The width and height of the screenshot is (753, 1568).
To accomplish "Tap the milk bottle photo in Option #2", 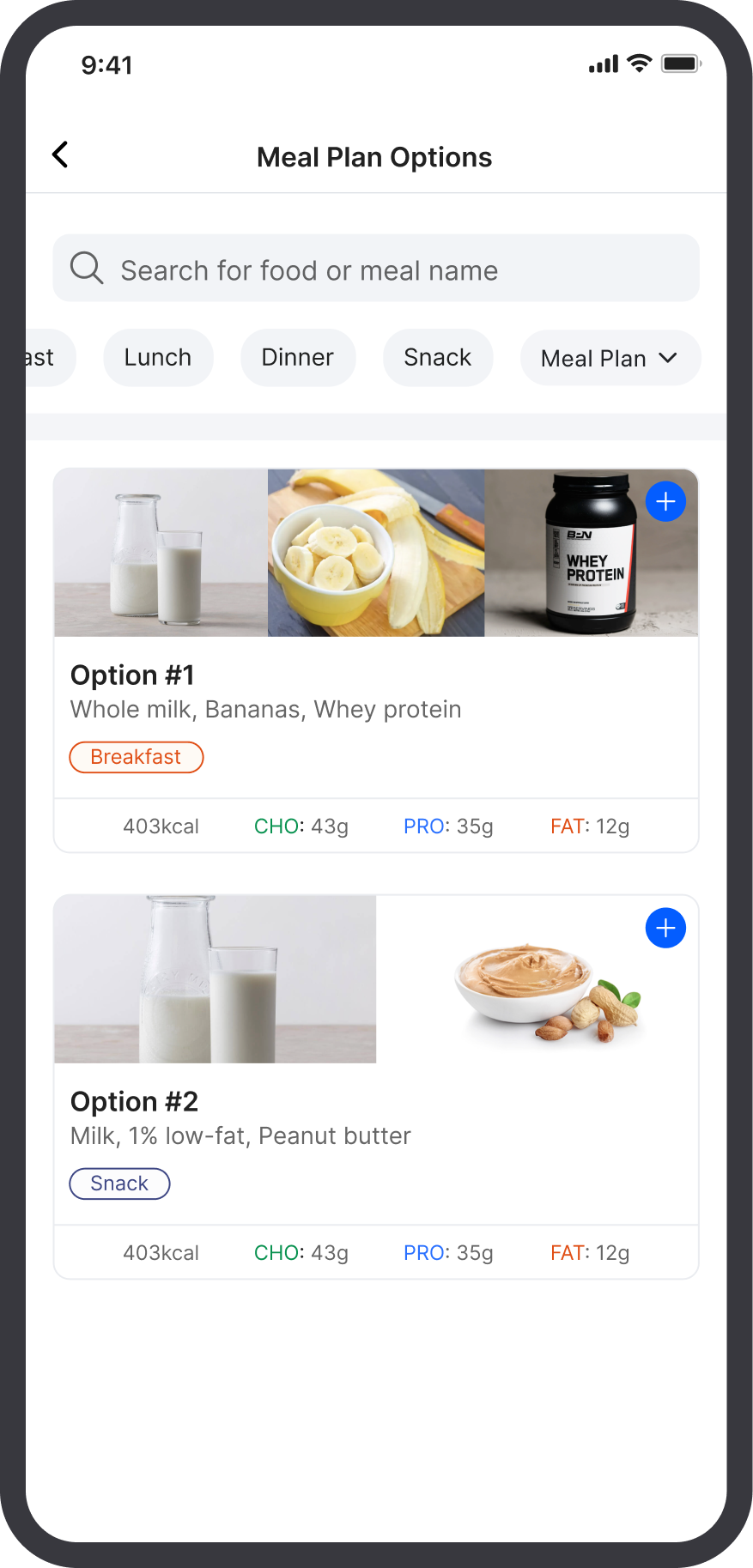I will point(215,978).
